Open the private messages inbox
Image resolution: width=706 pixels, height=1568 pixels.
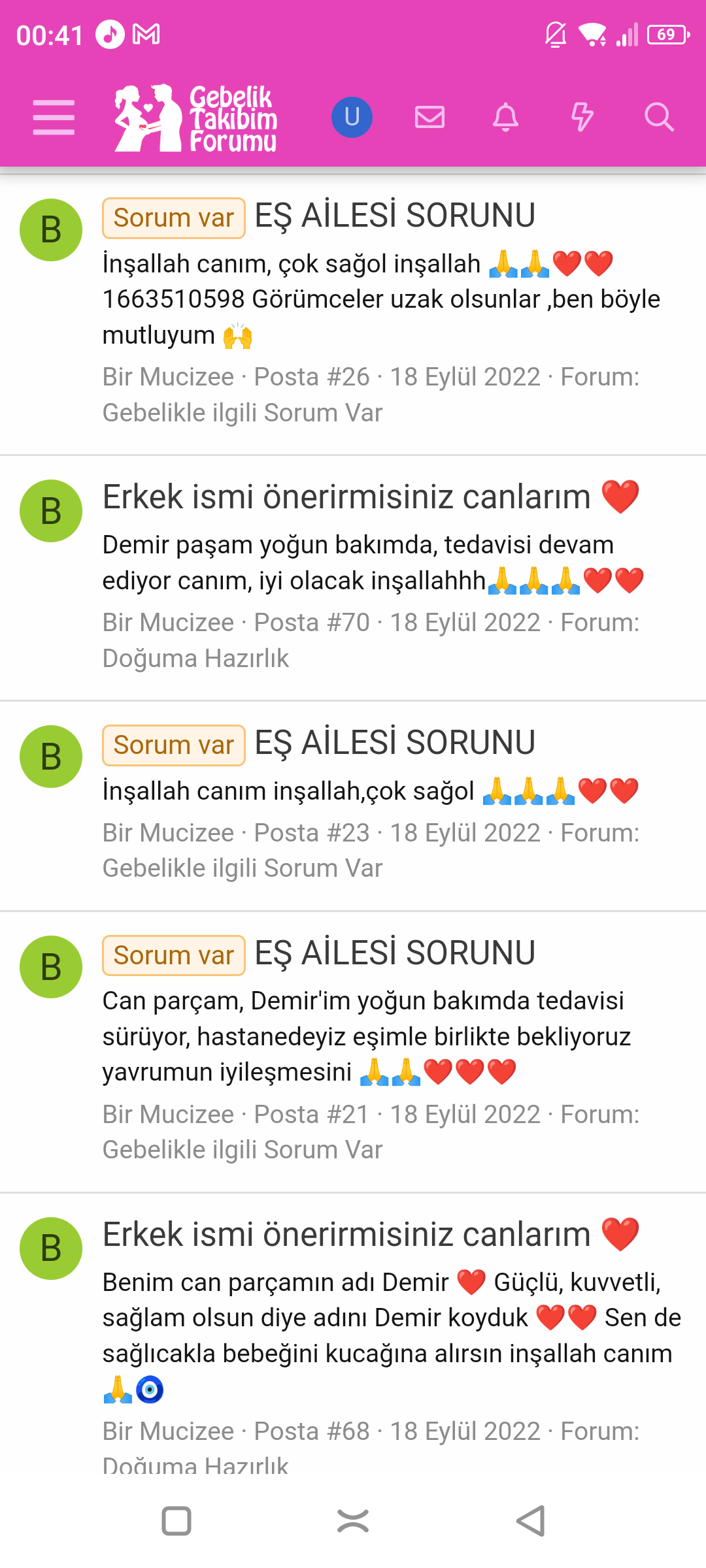click(x=429, y=118)
